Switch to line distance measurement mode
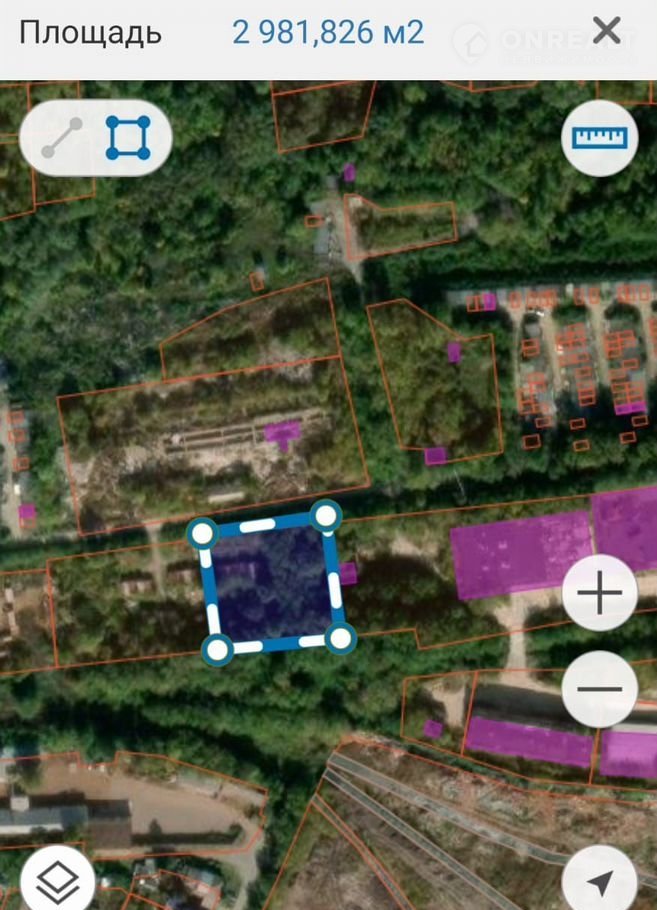 point(62,139)
